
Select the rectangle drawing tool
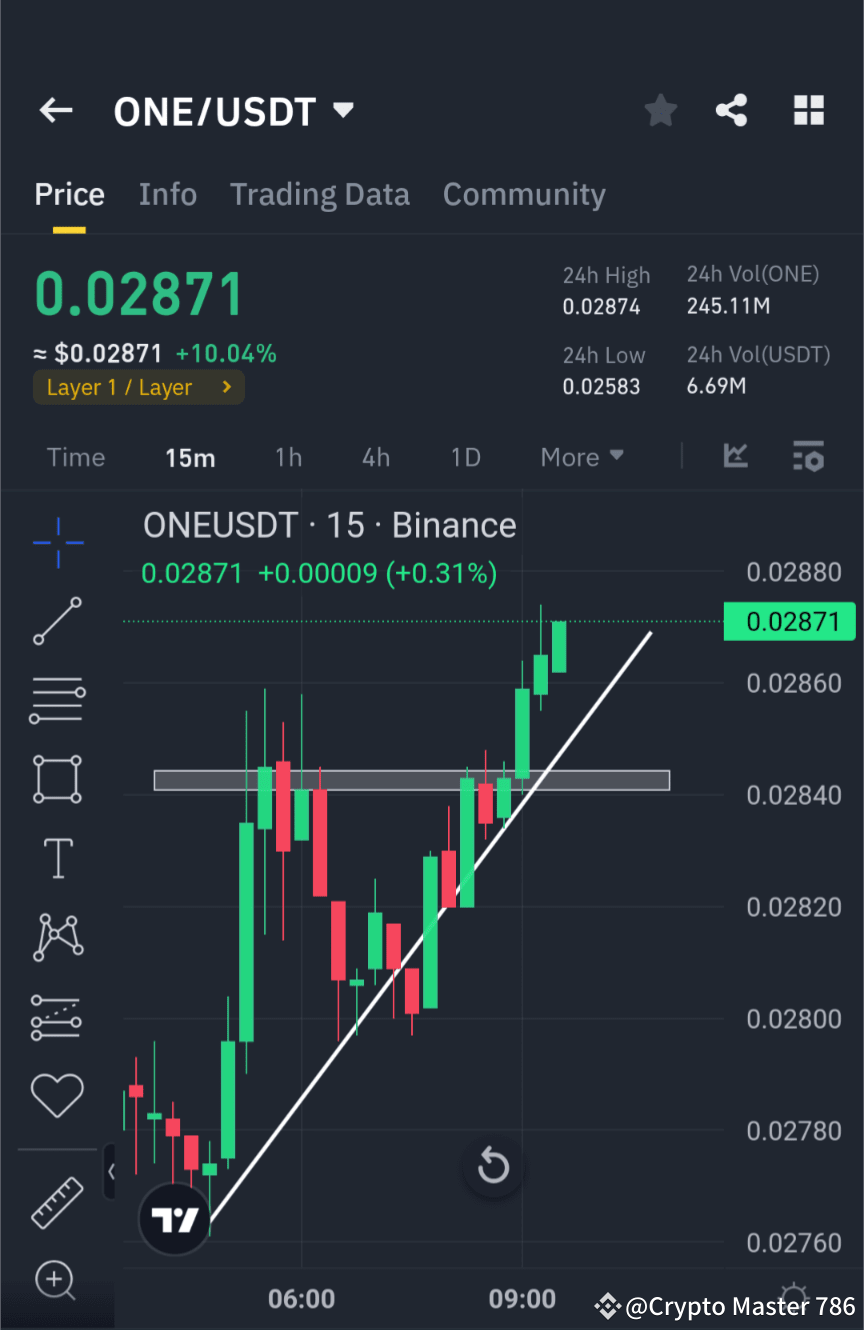click(57, 779)
